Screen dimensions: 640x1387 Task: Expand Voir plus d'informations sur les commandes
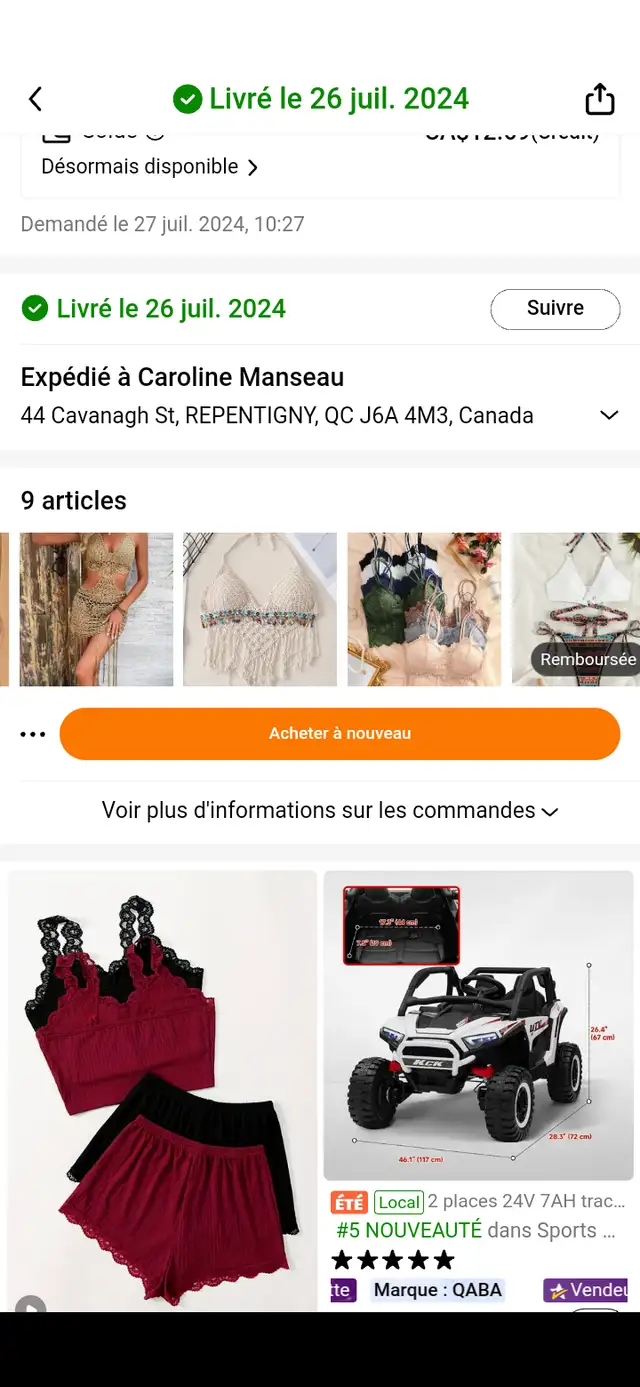[x=330, y=810]
